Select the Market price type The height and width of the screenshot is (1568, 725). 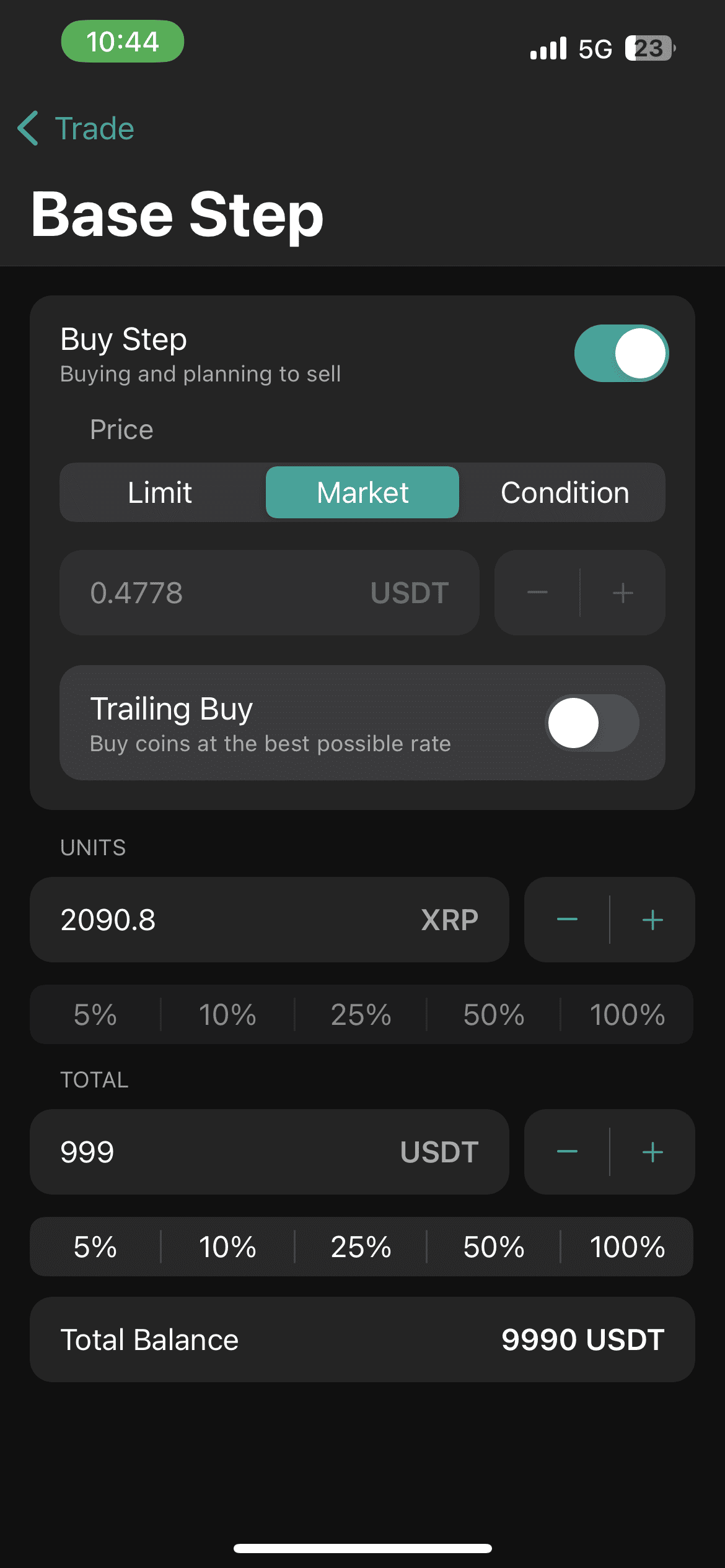pos(362,493)
